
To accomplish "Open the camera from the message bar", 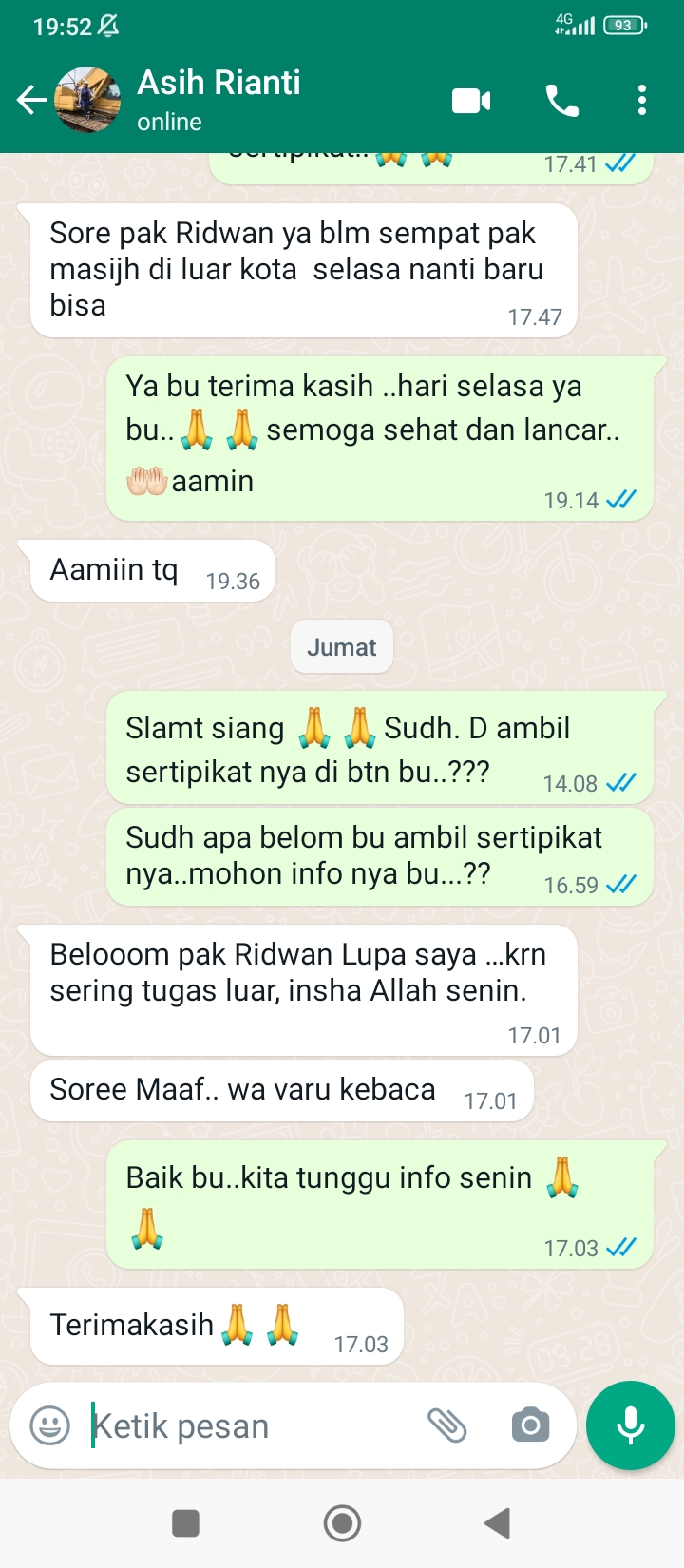I will click(x=530, y=1425).
